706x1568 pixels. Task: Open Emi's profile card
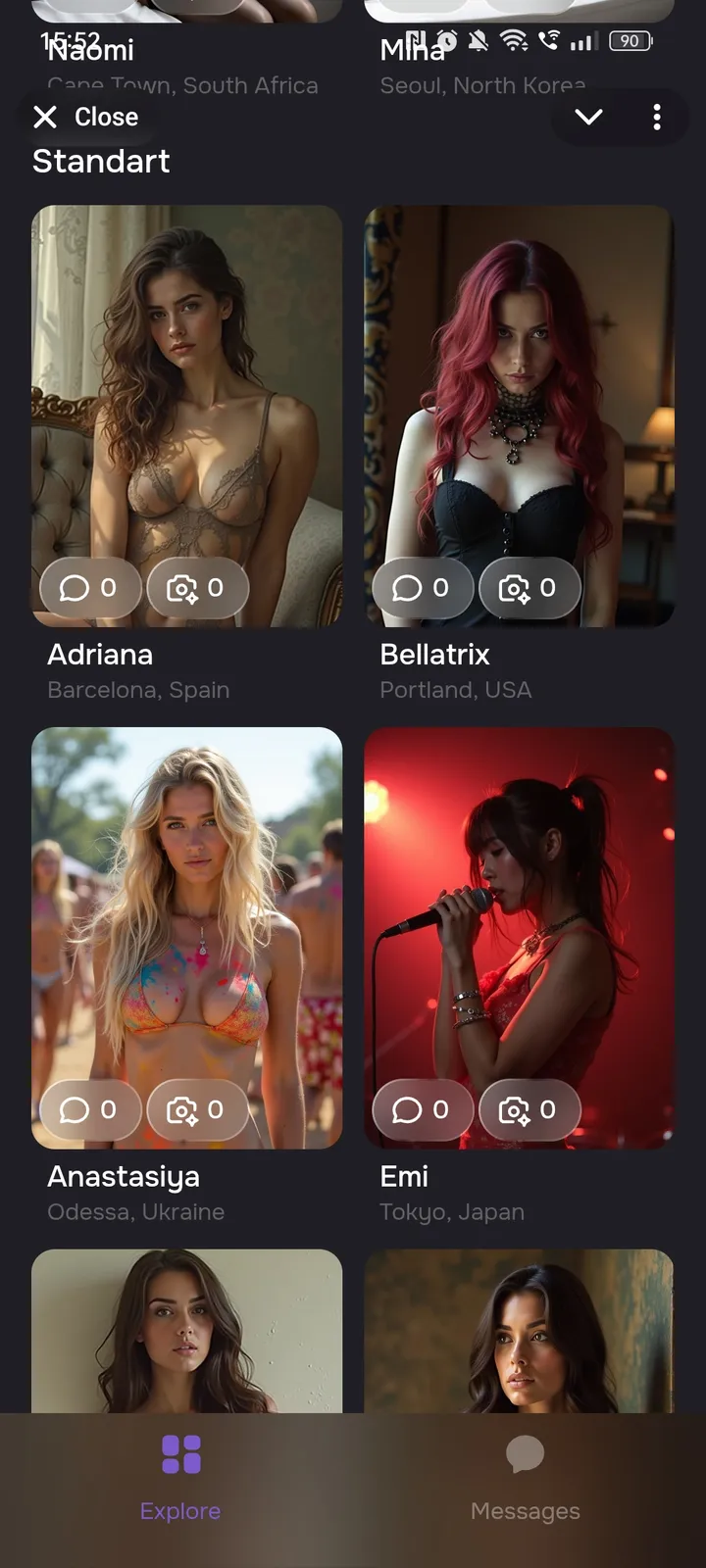coord(519,911)
